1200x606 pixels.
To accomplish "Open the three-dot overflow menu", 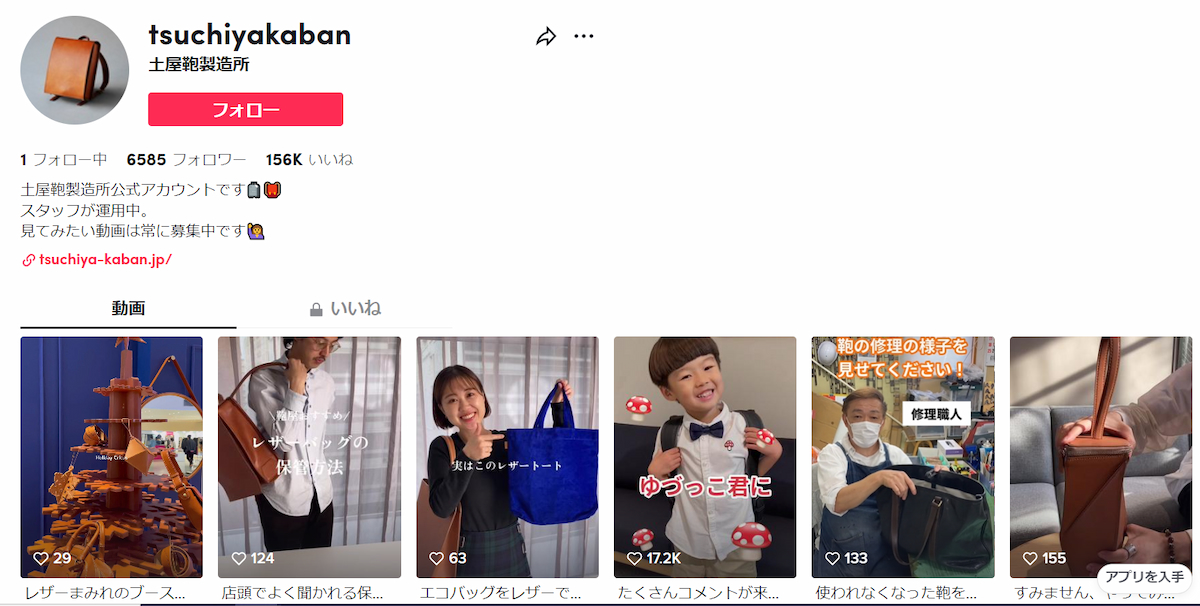I will (584, 37).
